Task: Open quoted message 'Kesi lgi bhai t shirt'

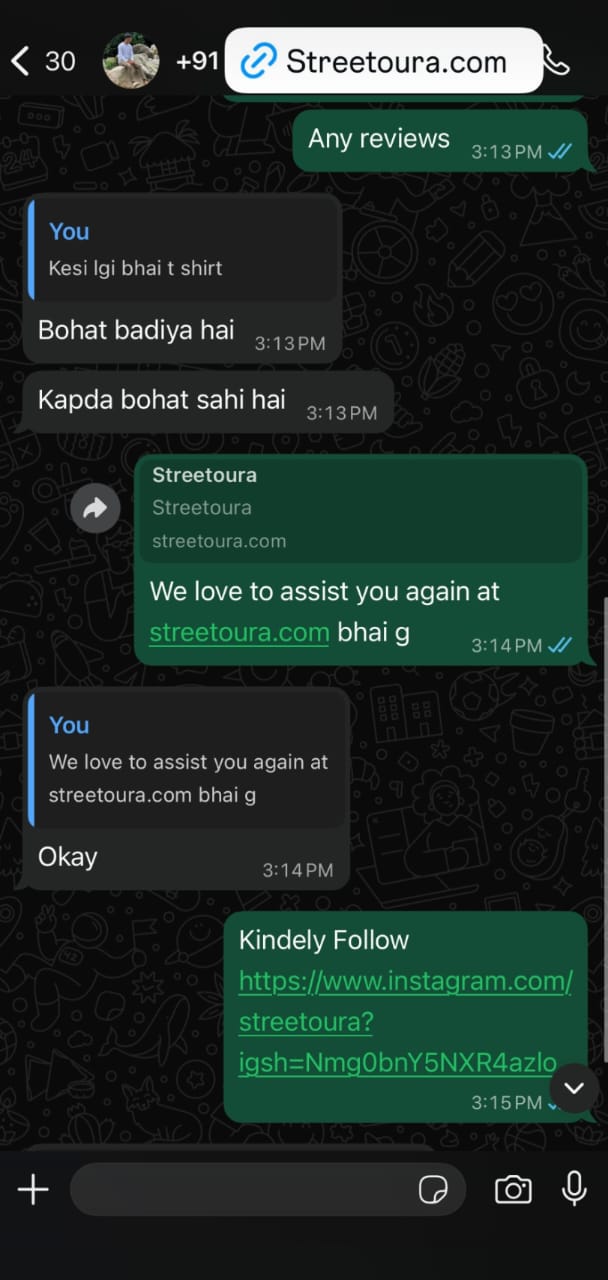Action: click(x=184, y=250)
